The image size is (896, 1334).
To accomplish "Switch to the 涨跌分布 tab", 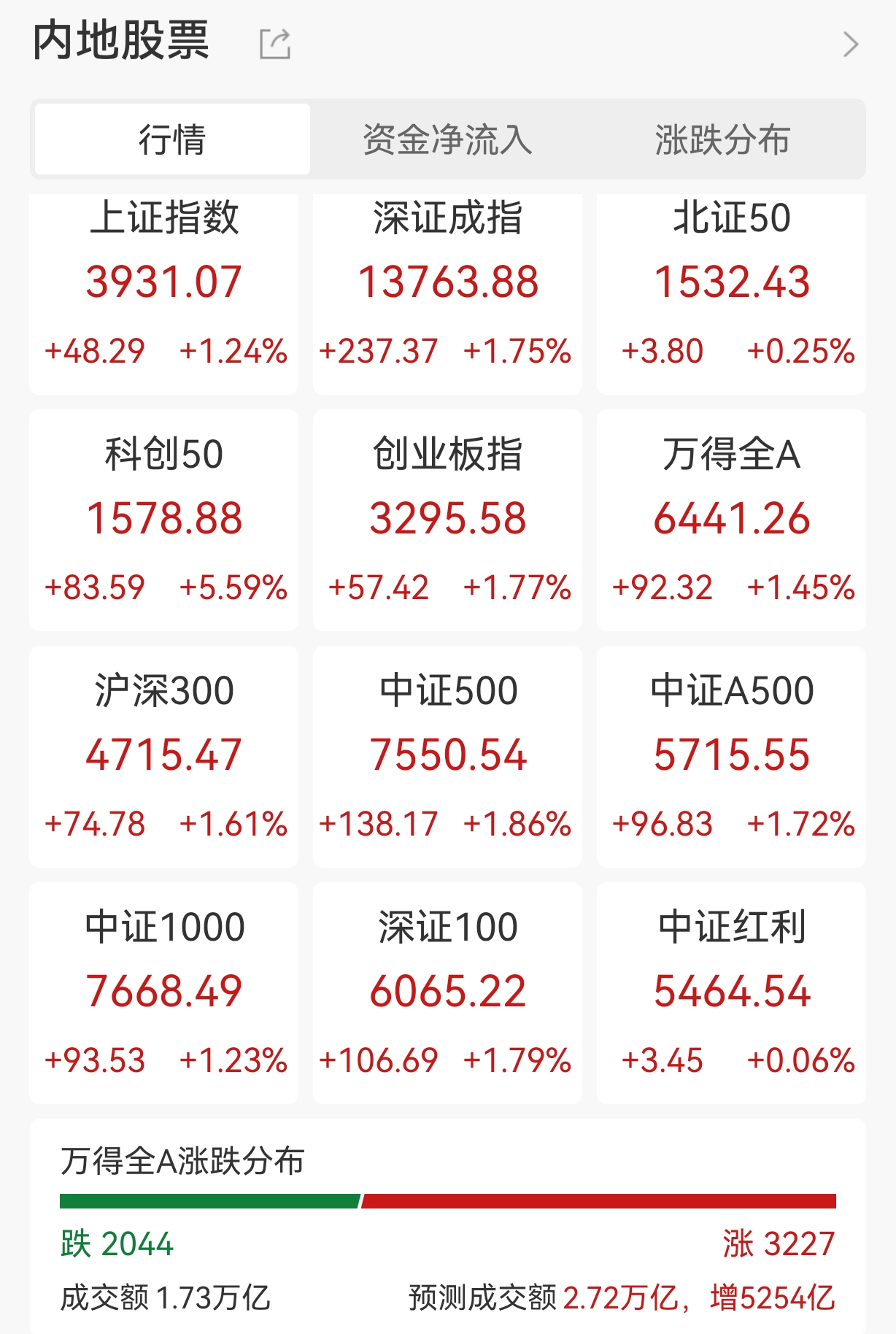I will coord(722,139).
